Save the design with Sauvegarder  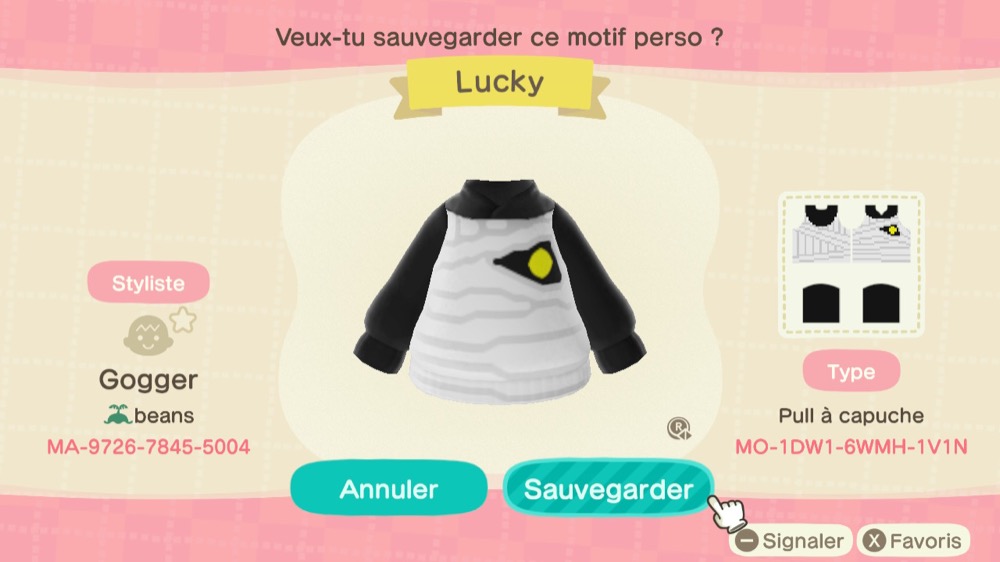[608, 489]
